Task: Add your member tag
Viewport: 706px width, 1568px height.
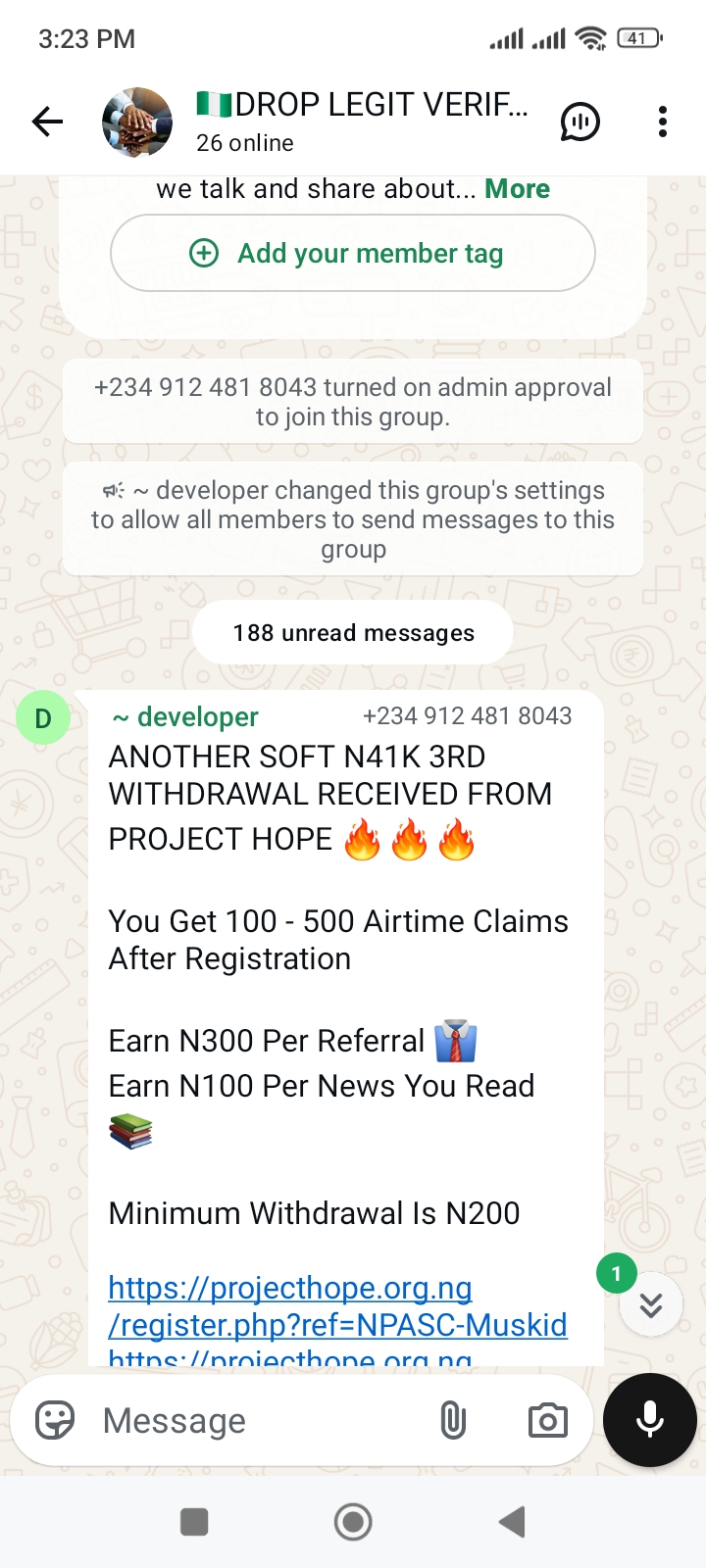Action: tap(353, 253)
